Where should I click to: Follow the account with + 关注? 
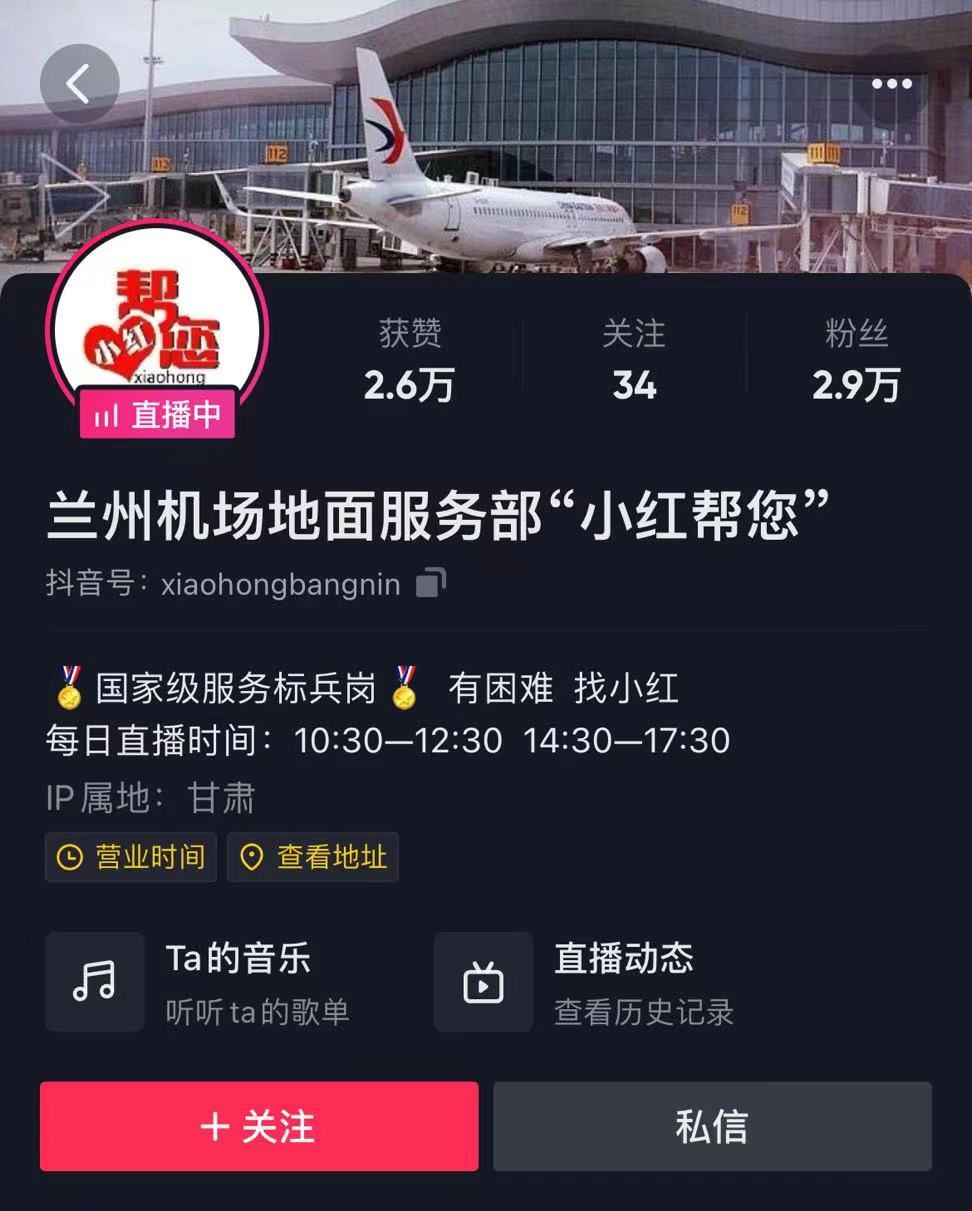pos(259,1126)
